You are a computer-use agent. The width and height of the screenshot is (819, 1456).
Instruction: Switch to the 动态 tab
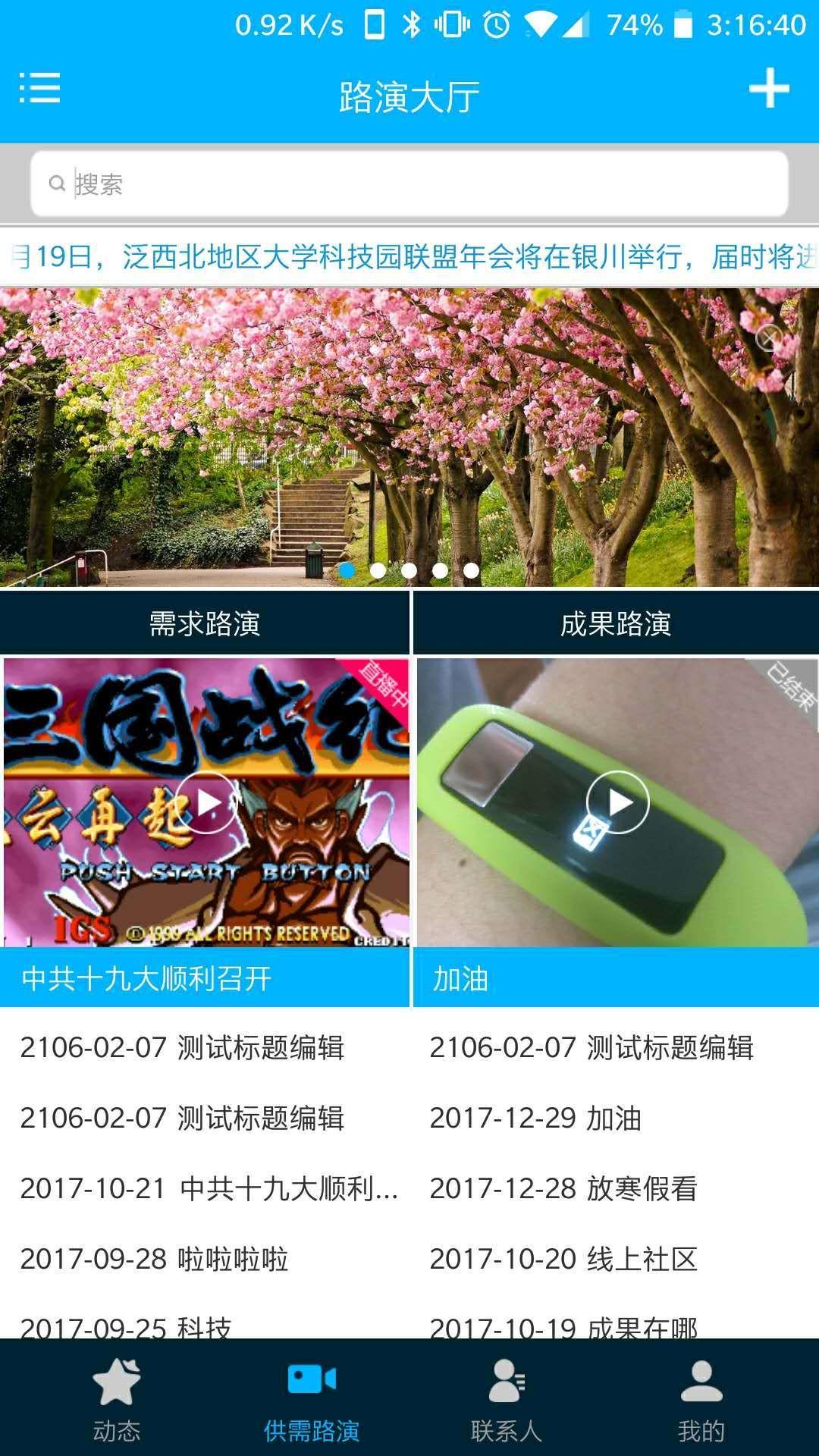pyautogui.click(x=117, y=1399)
